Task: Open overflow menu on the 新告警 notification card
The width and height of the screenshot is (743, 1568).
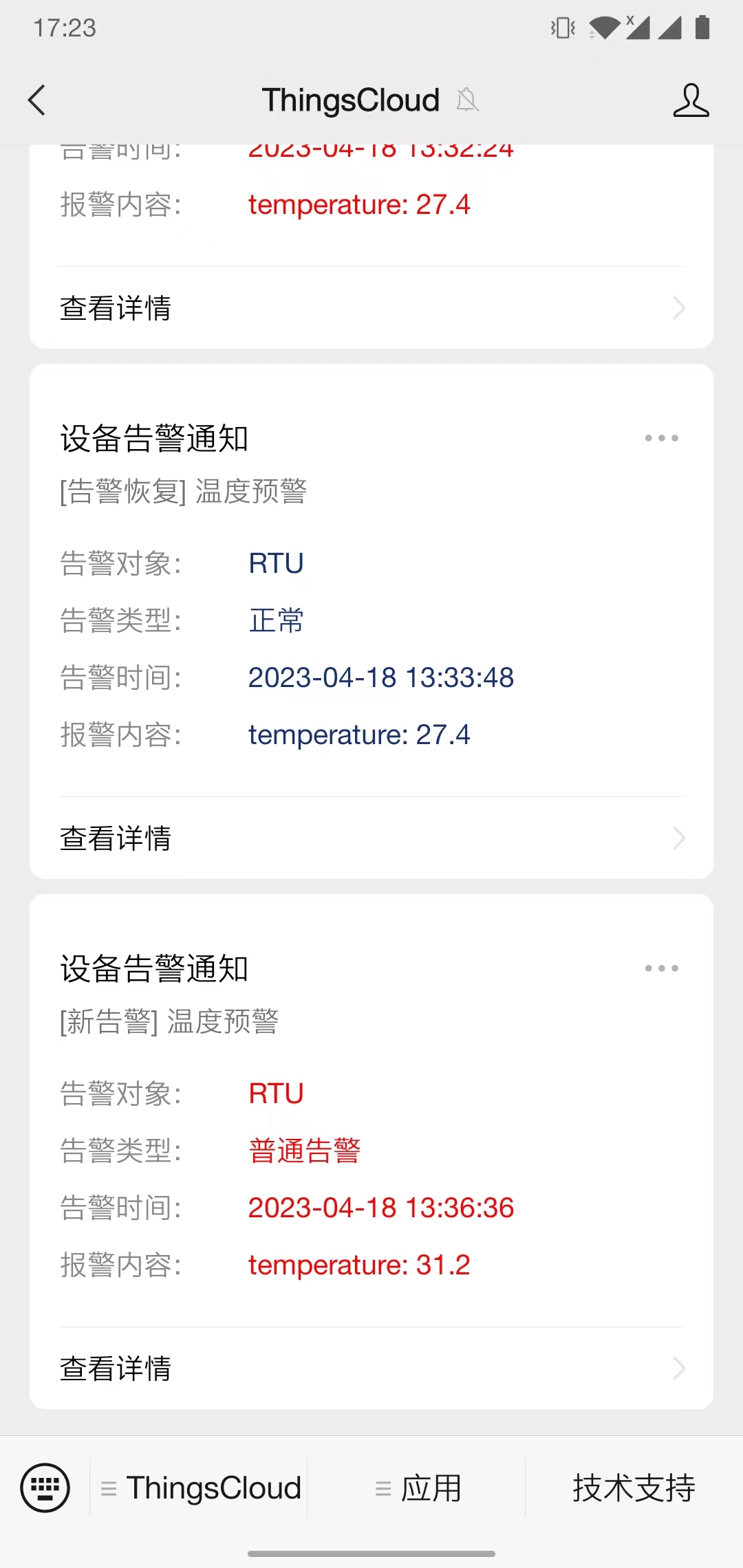Action: [x=660, y=968]
